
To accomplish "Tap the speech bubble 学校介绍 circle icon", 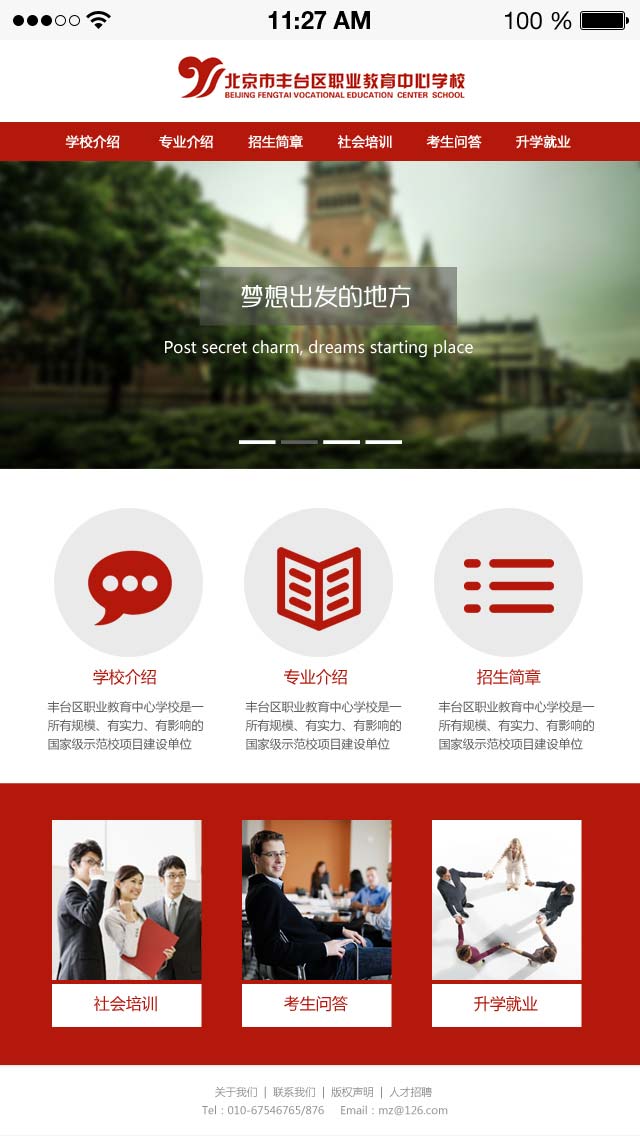I will pyautogui.click(x=128, y=583).
